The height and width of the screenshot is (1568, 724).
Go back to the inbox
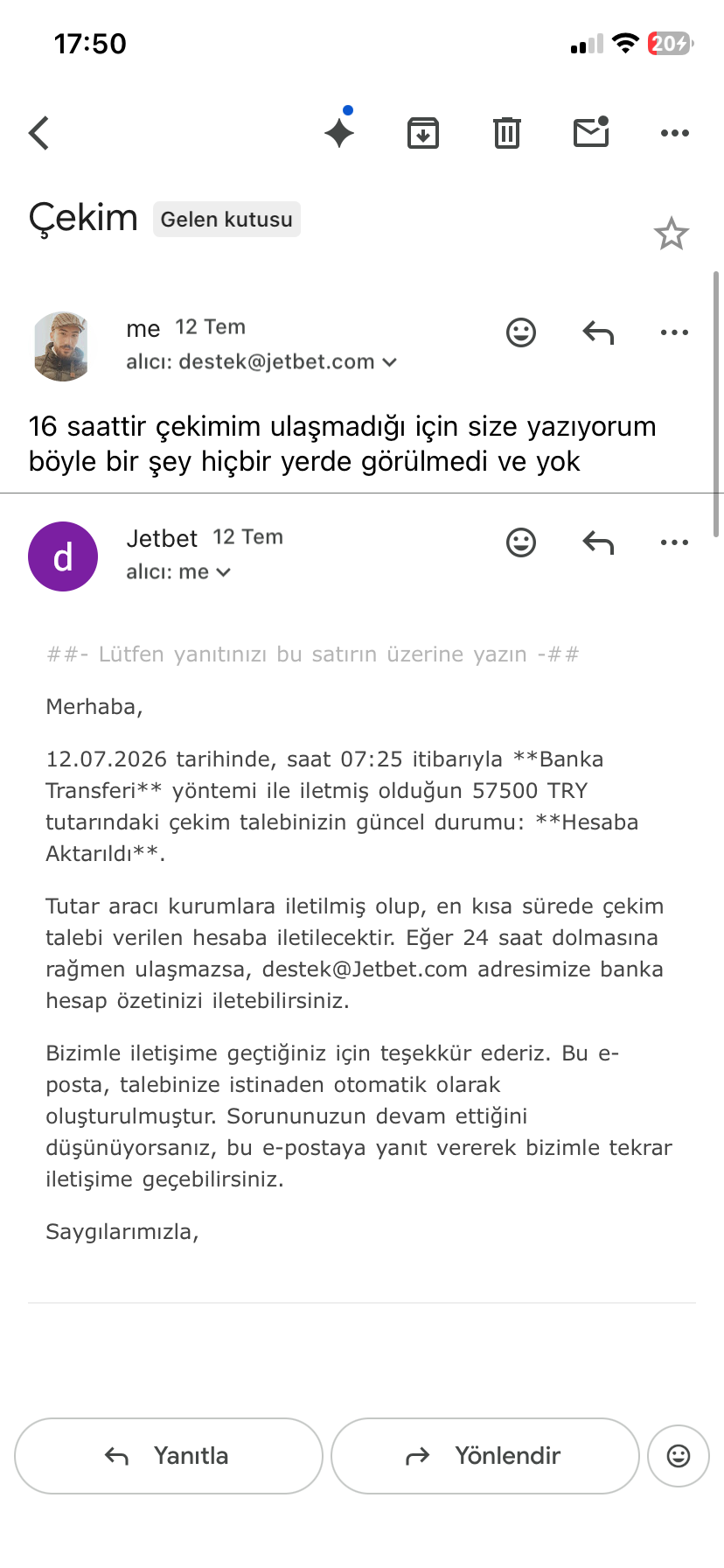click(x=38, y=134)
